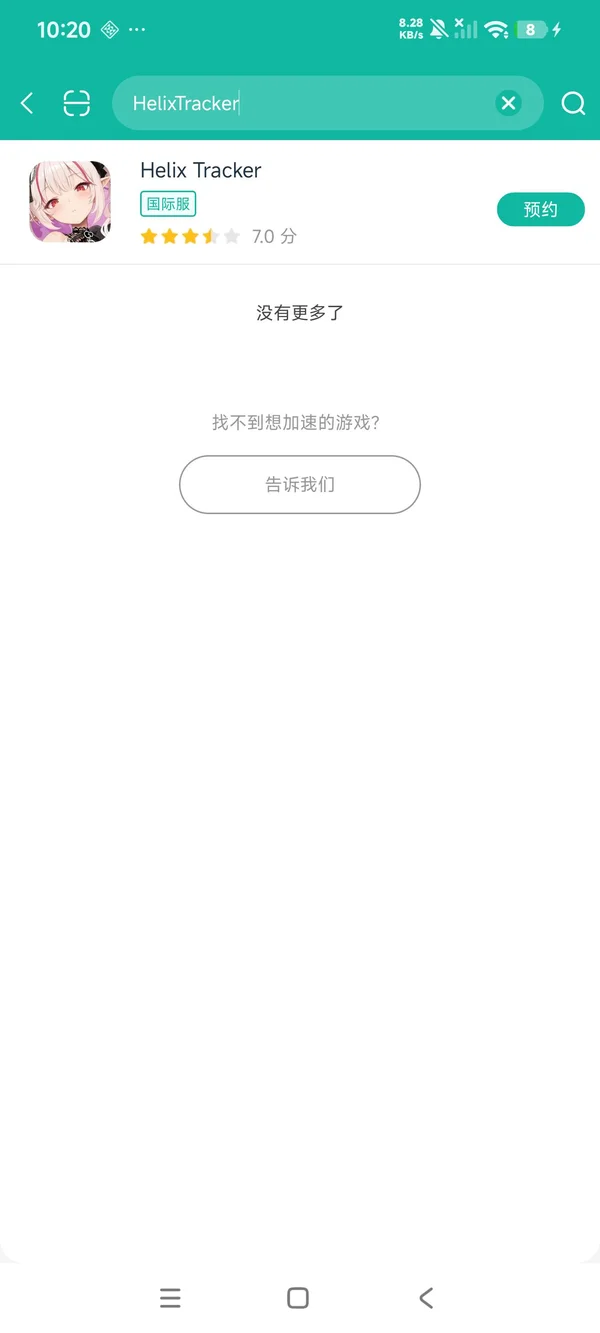Tap 预约 to pre-register Helix Tracker
Screen dimensions: 600x1333
coord(541,209)
